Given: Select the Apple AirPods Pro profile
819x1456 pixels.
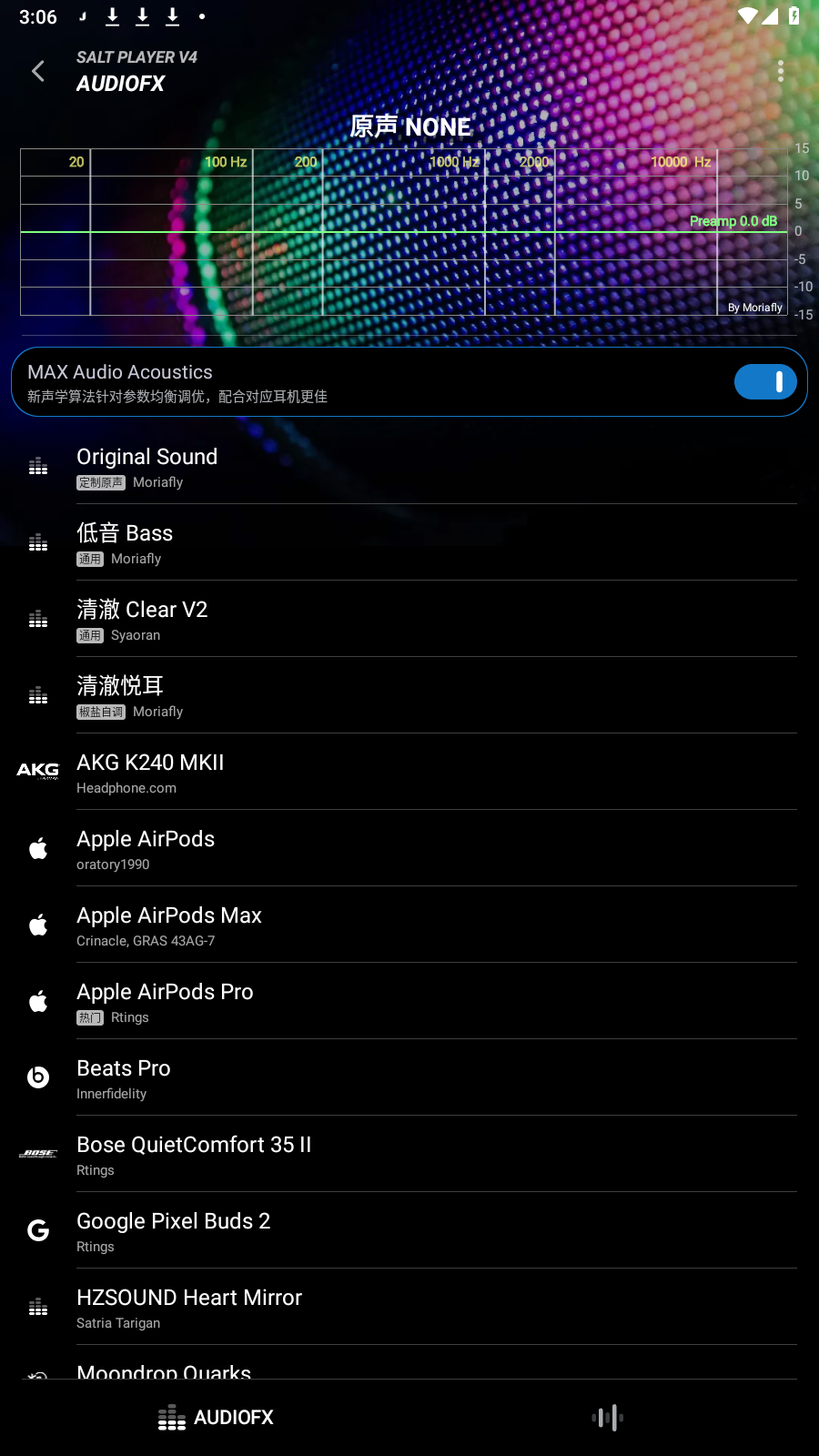Looking at the screenshot, I should (409, 1002).
